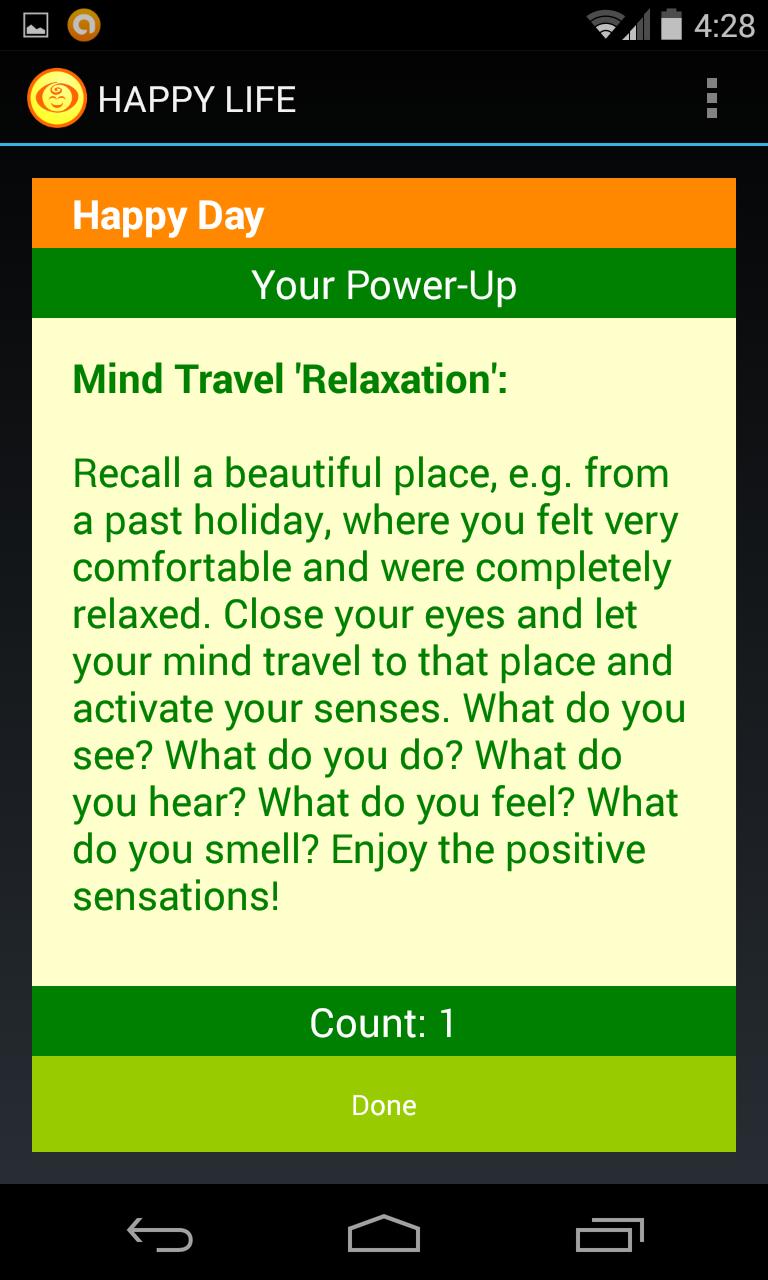Open the overflow menu
768x1280 pixels.
[711, 98]
